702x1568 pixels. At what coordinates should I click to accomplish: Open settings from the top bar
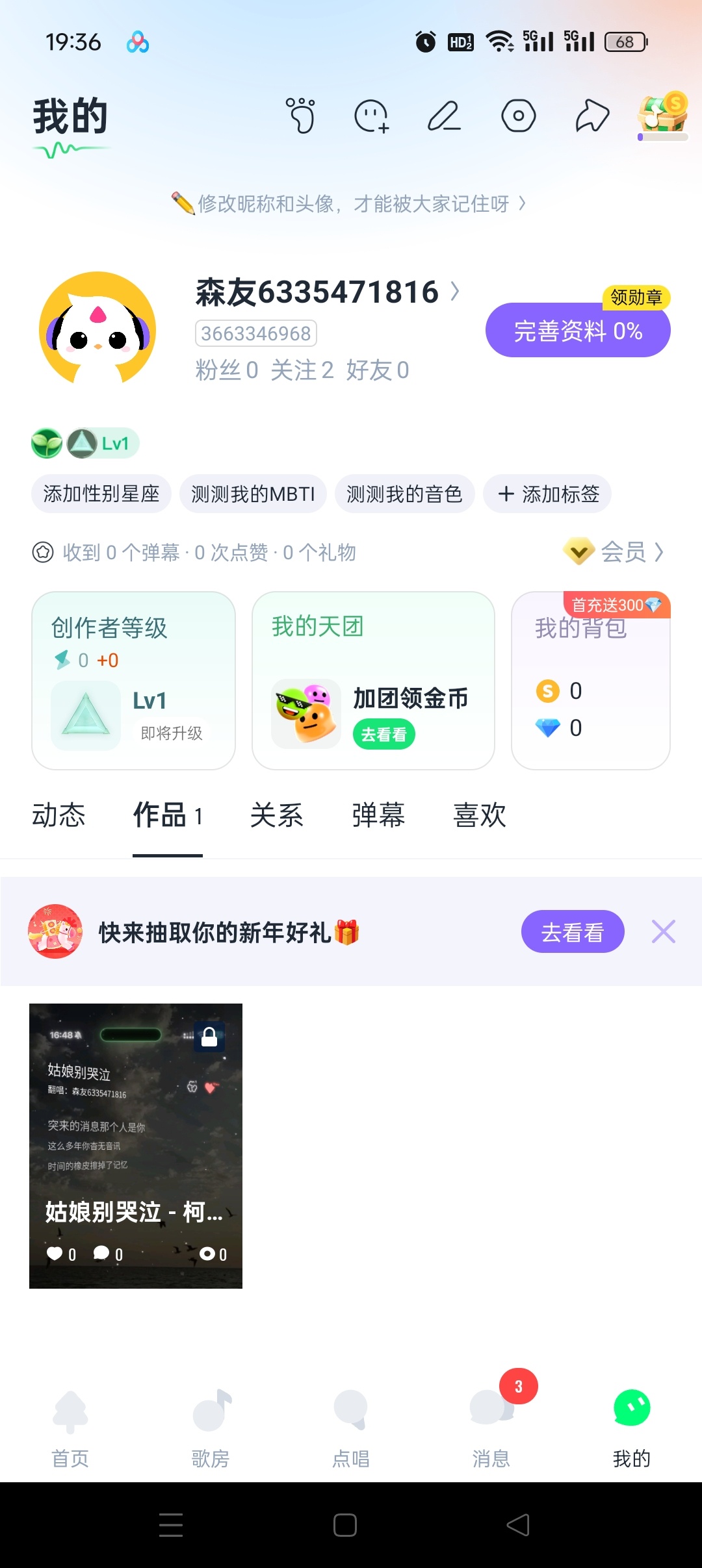(519, 116)
